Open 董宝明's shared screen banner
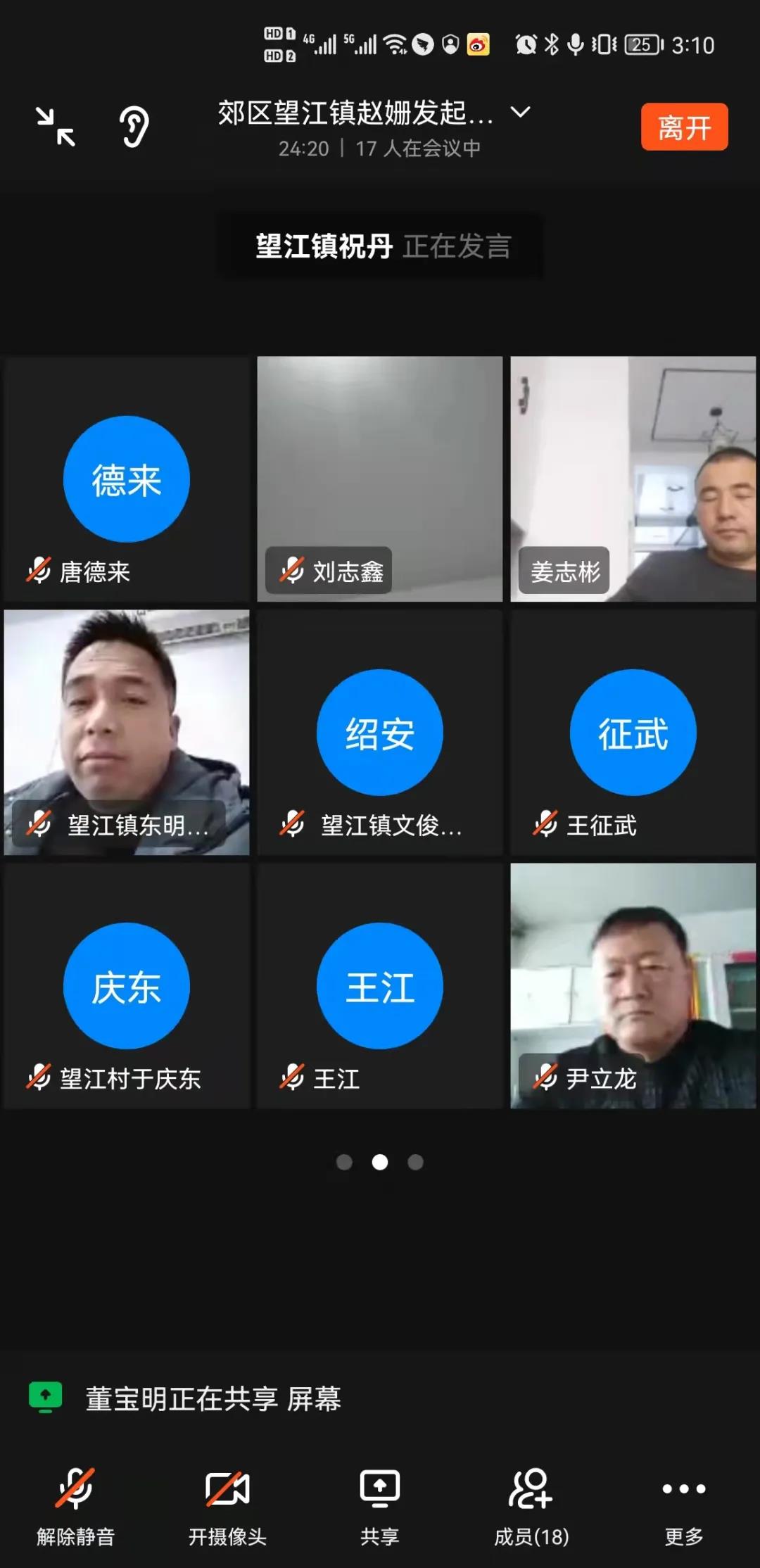 213,1398
